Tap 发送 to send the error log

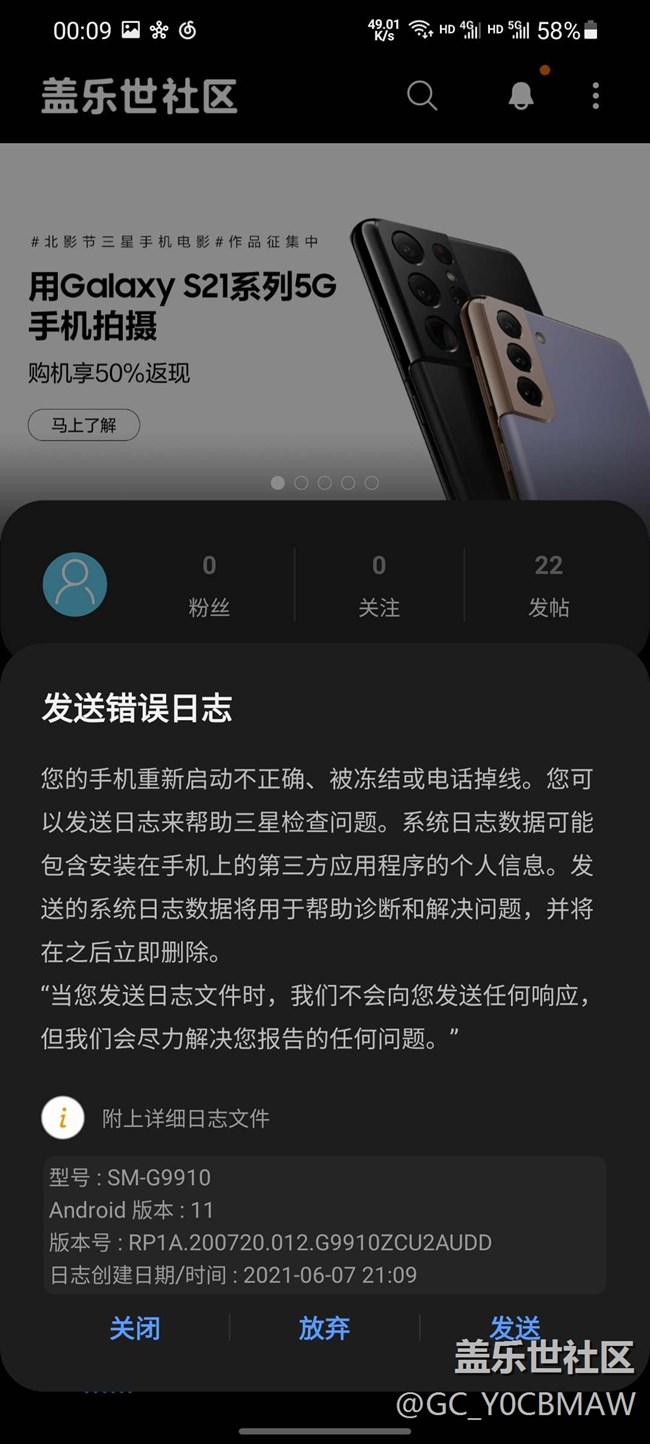[514, 1327]
